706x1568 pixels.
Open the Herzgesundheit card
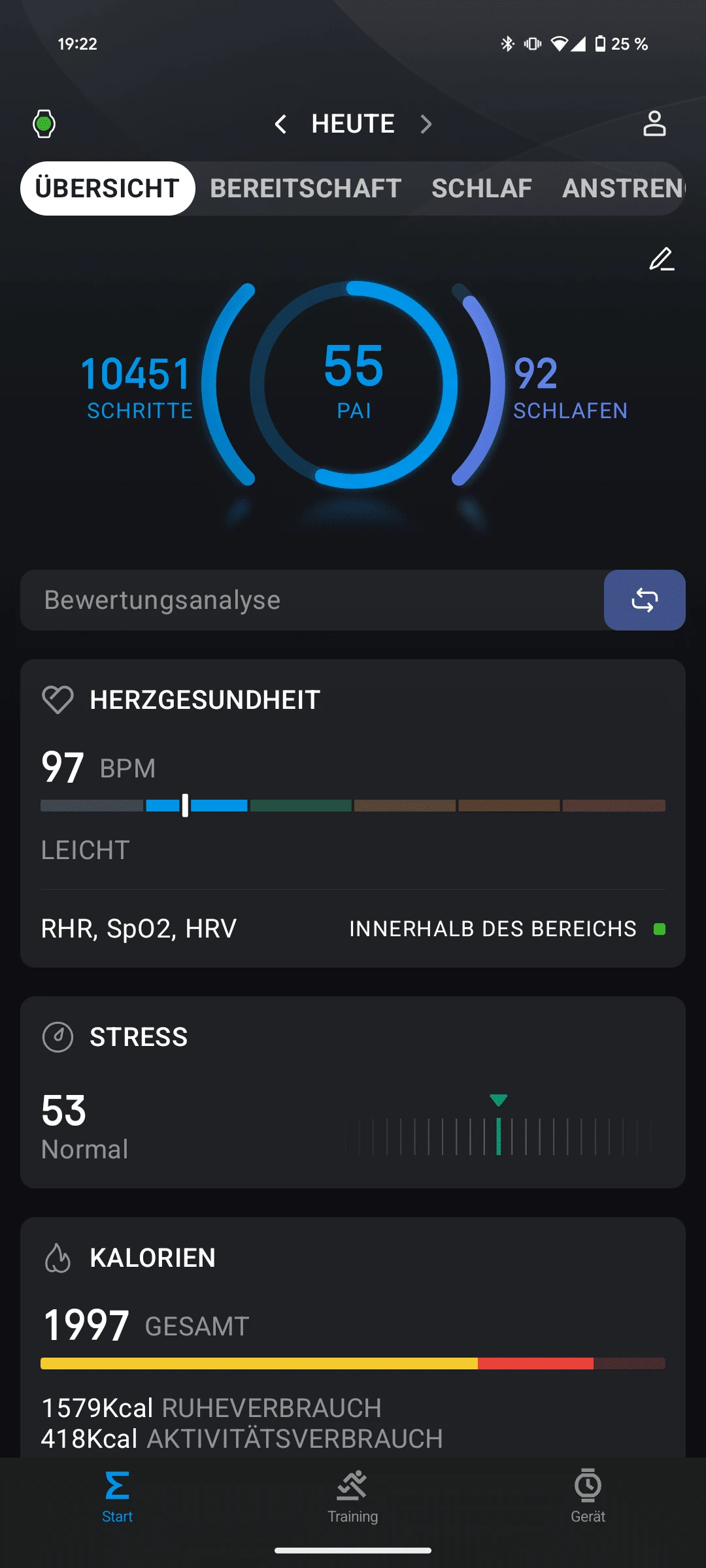coord(353,813)
